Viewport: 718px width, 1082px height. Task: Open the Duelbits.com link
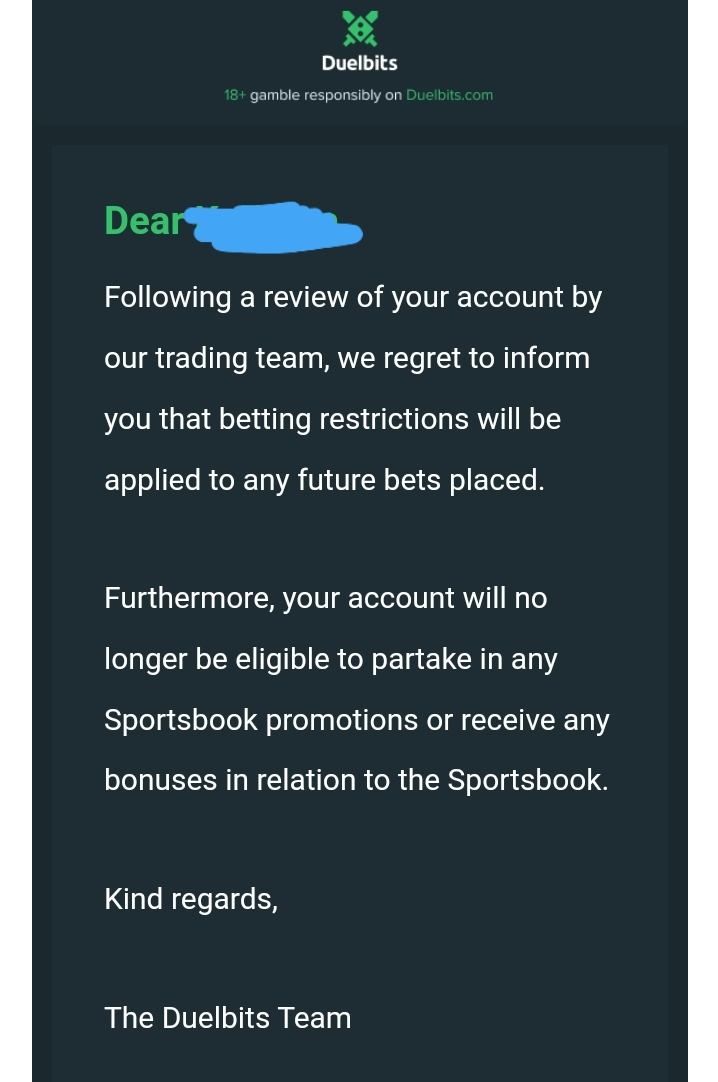click(449, 95)
